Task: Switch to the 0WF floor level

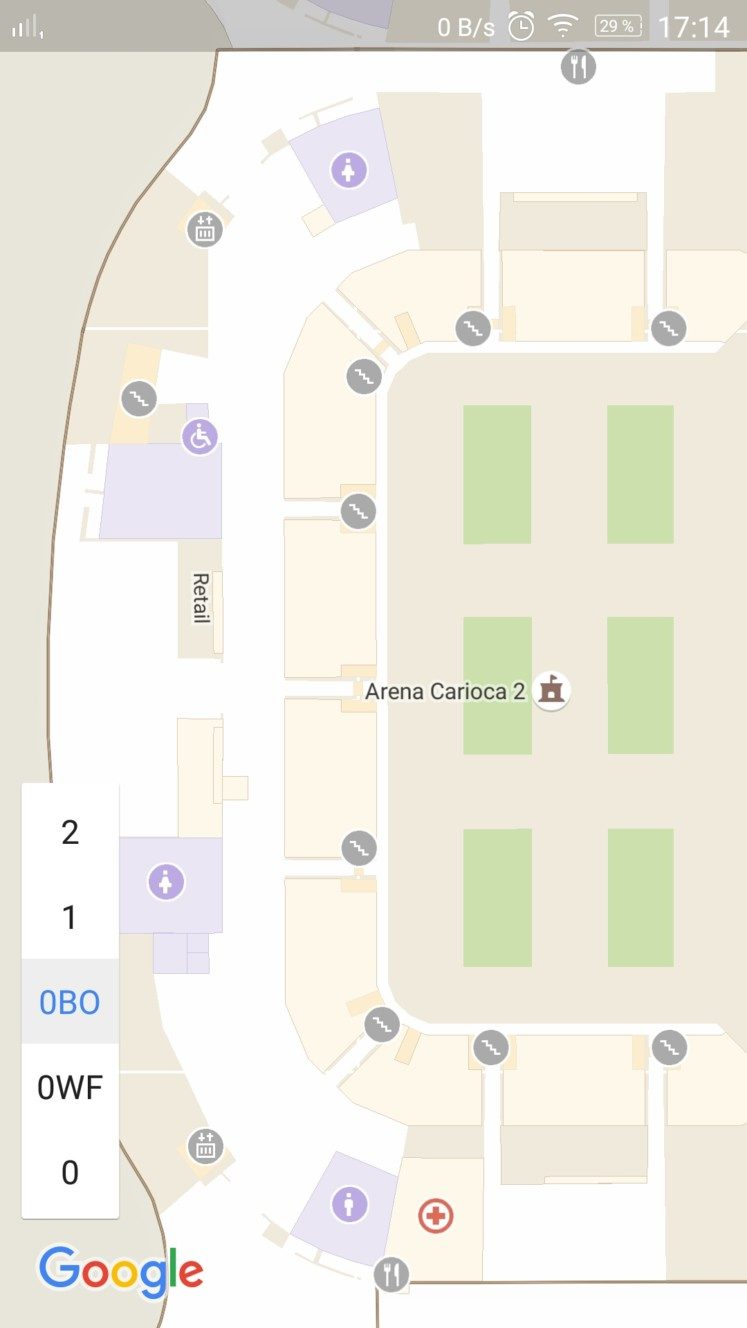Action: (70, 1087)
